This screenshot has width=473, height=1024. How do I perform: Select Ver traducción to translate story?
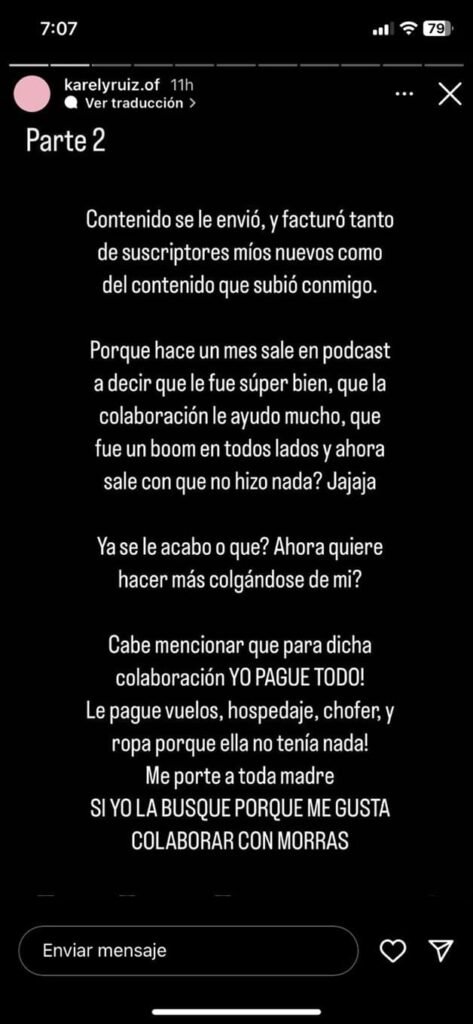[131, 103]
